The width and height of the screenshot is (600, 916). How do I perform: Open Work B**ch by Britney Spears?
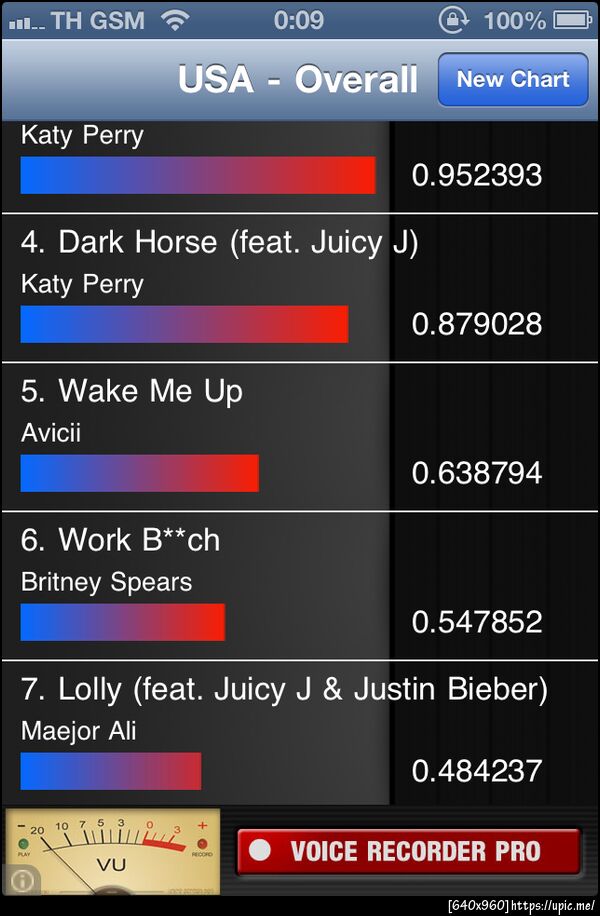300,586
